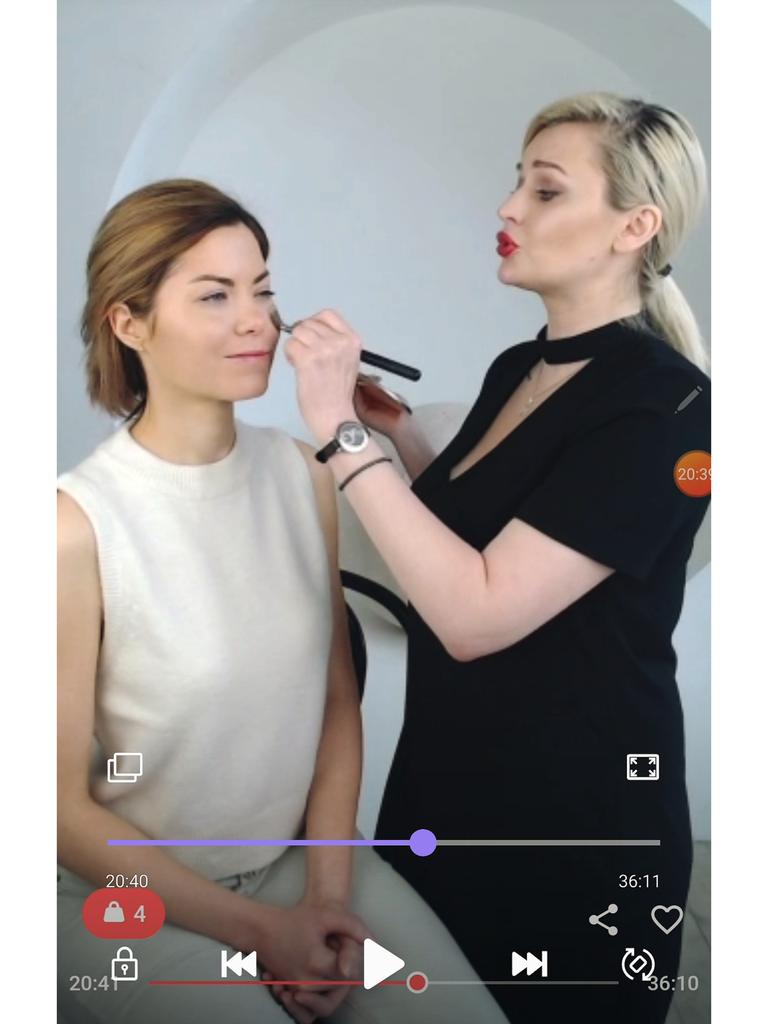Tap the orange 20:39 floating bubble
The image size is (768, 1024).
click(693, 474)
